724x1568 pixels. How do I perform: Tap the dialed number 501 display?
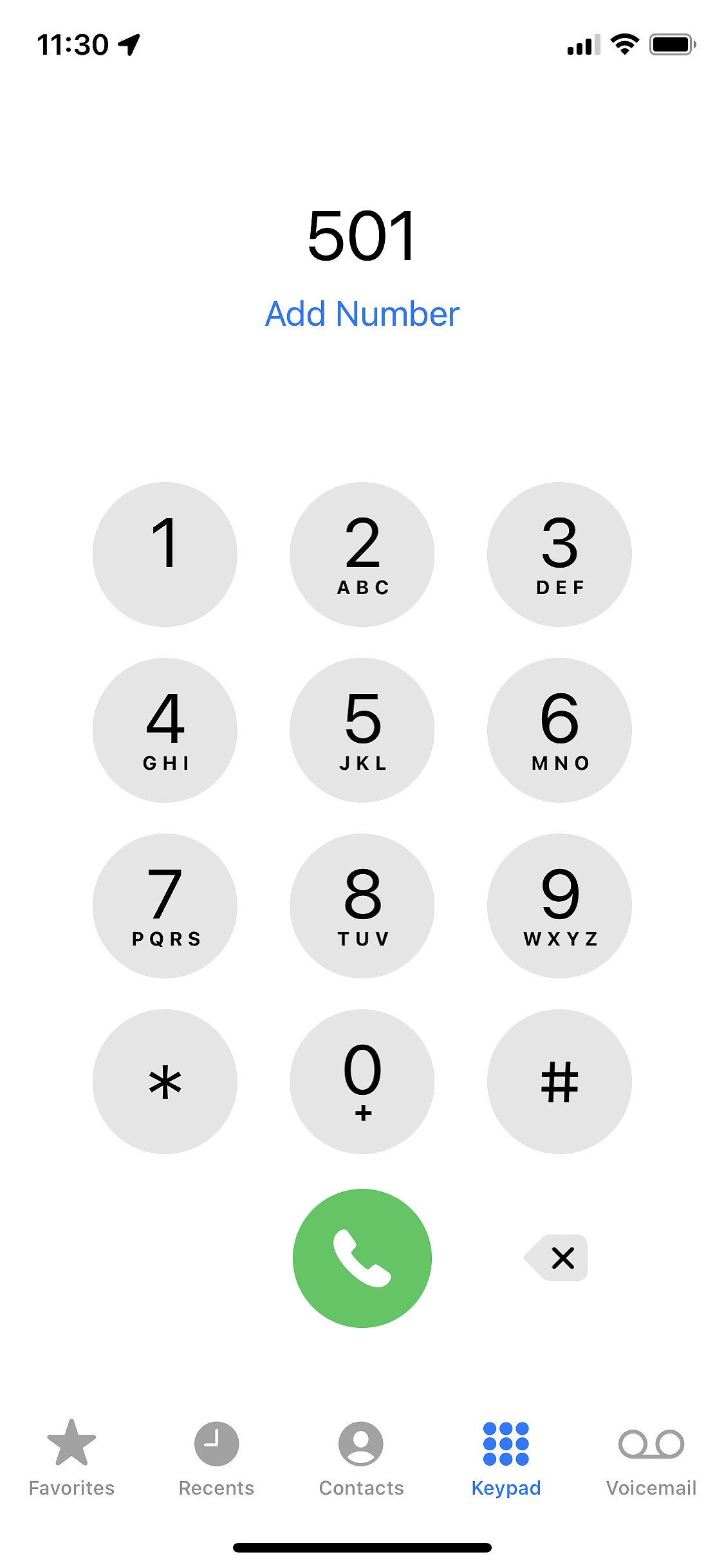coord(362,238)
